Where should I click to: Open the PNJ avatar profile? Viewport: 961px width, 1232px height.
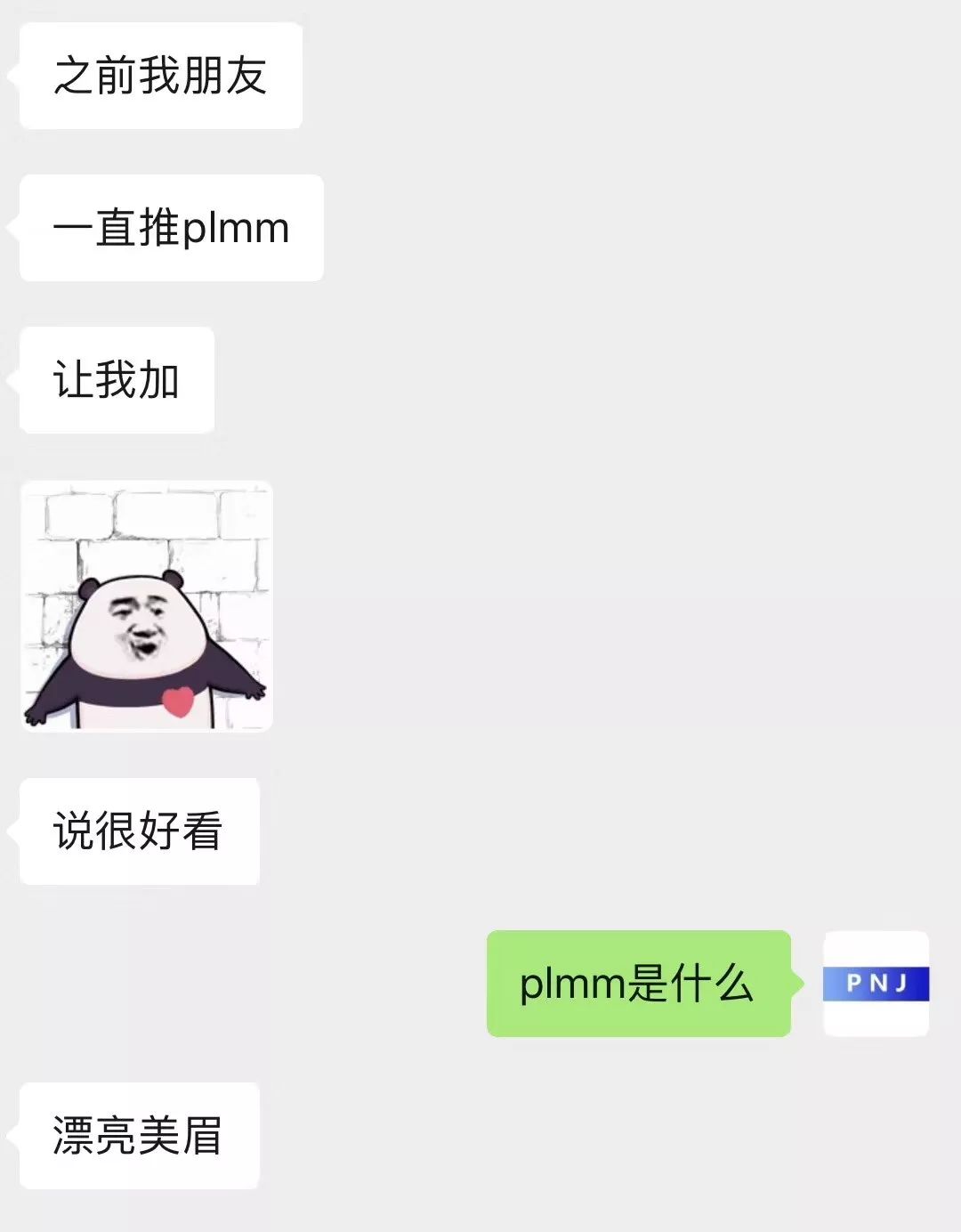pos(876,984)
